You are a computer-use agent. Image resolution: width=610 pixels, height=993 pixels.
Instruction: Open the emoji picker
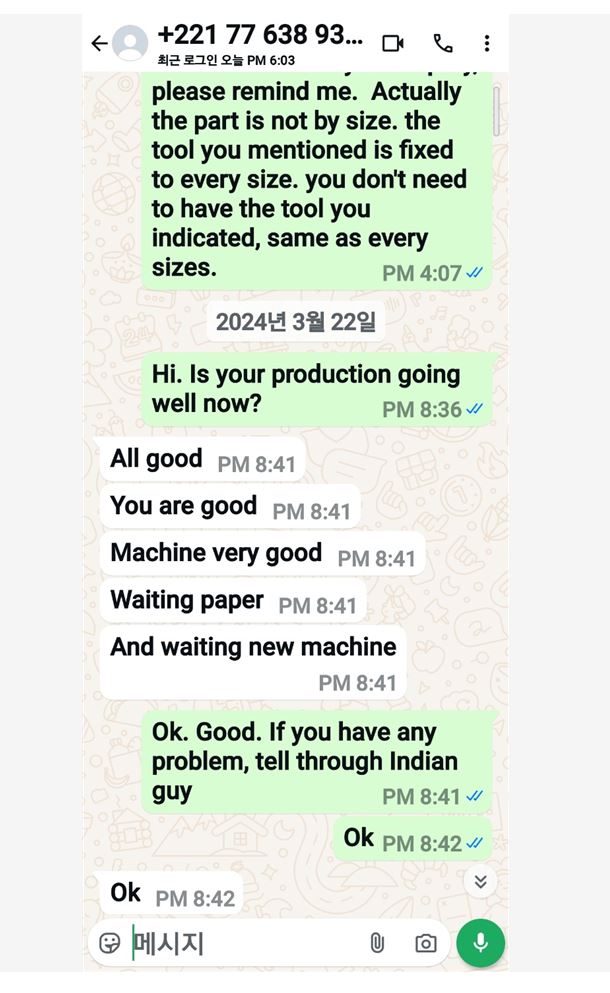click(110, 942)
